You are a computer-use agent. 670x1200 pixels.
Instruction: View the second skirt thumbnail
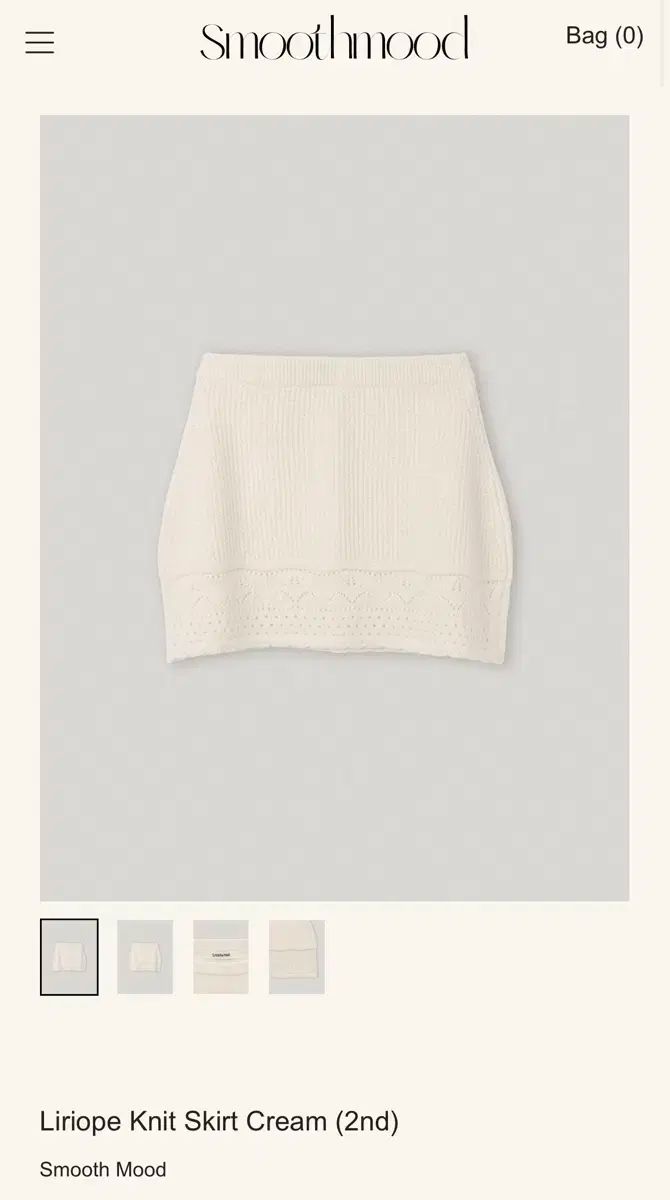[x=145, y=957]
